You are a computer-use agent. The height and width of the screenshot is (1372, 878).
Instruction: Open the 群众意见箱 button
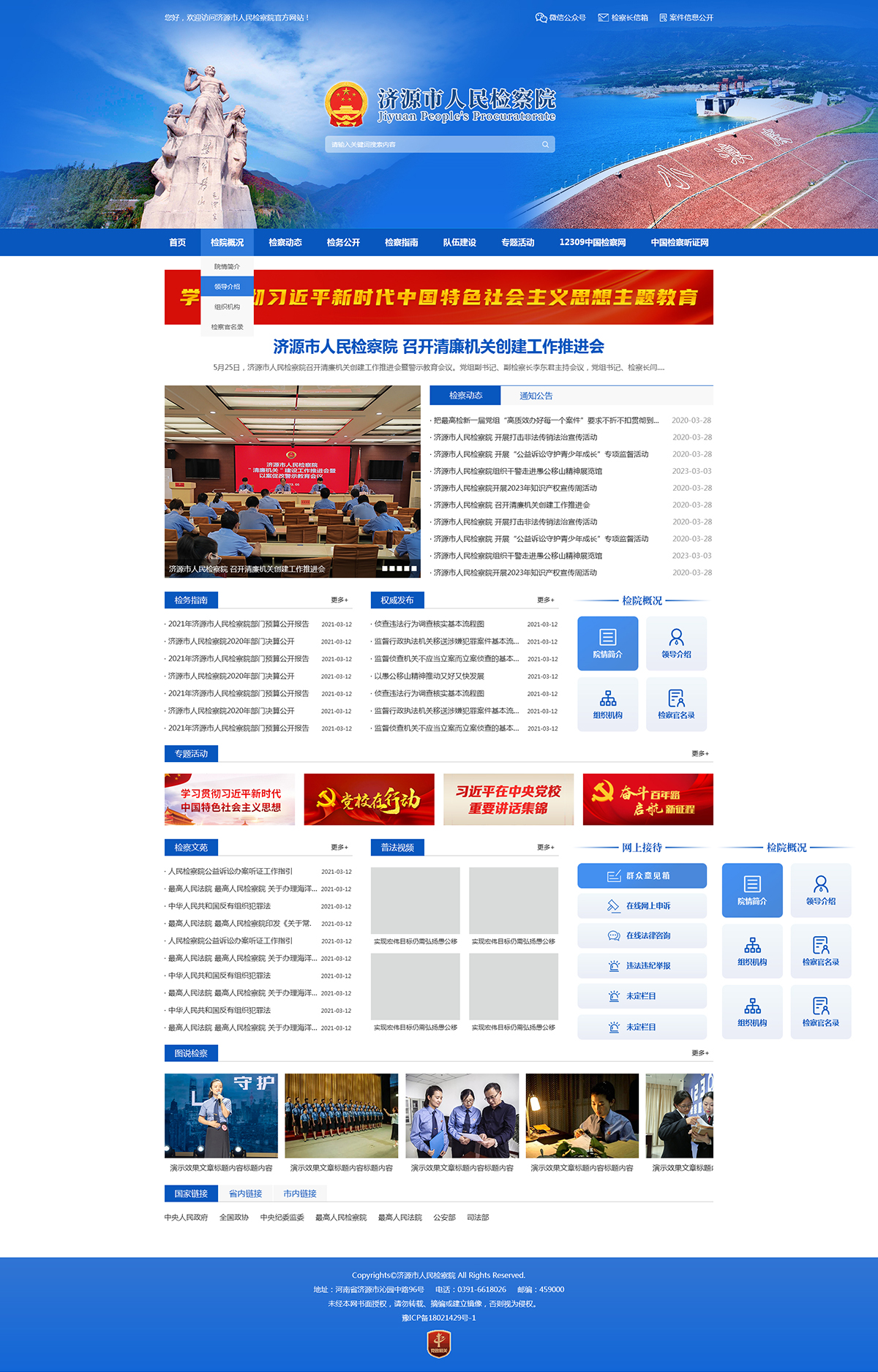(x=642, y=876)
